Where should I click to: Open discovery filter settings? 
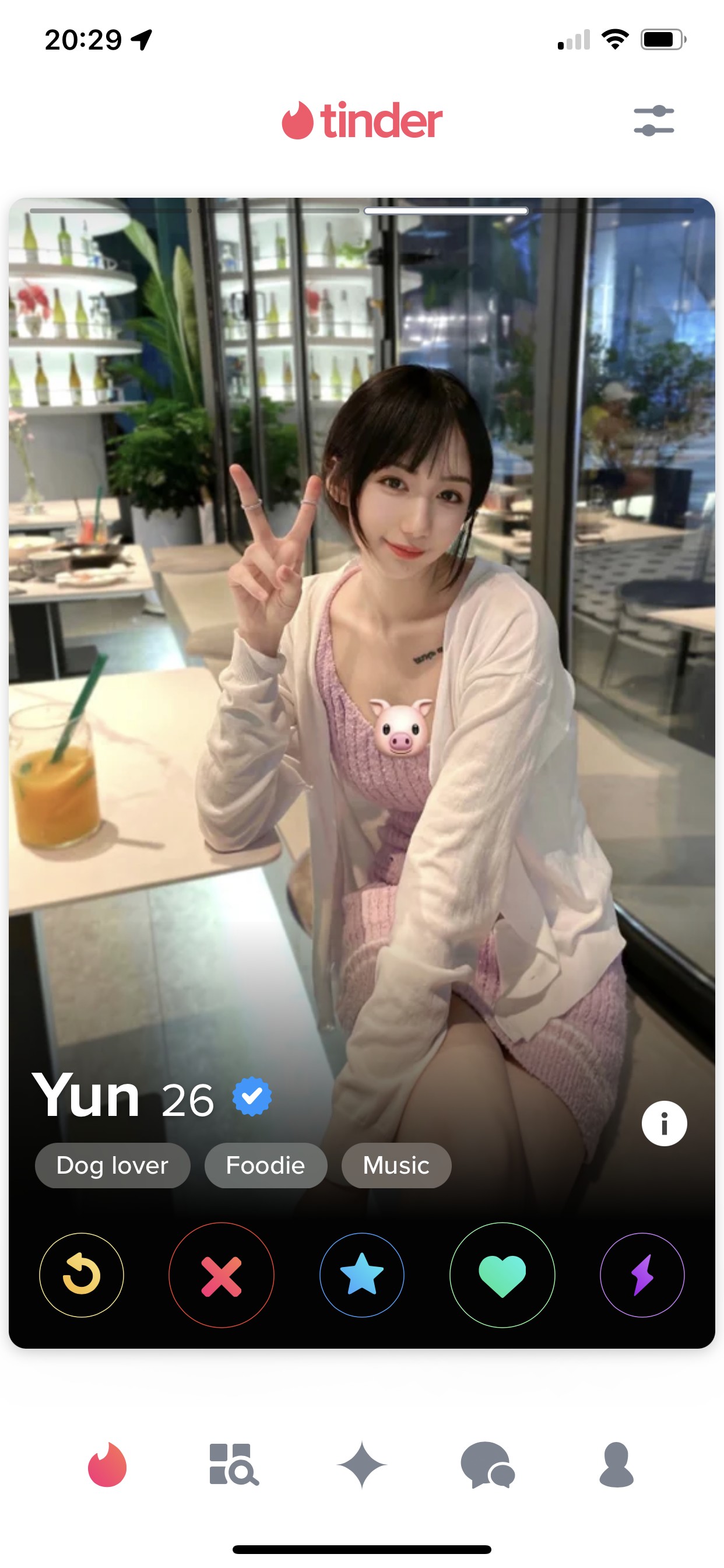653,121
